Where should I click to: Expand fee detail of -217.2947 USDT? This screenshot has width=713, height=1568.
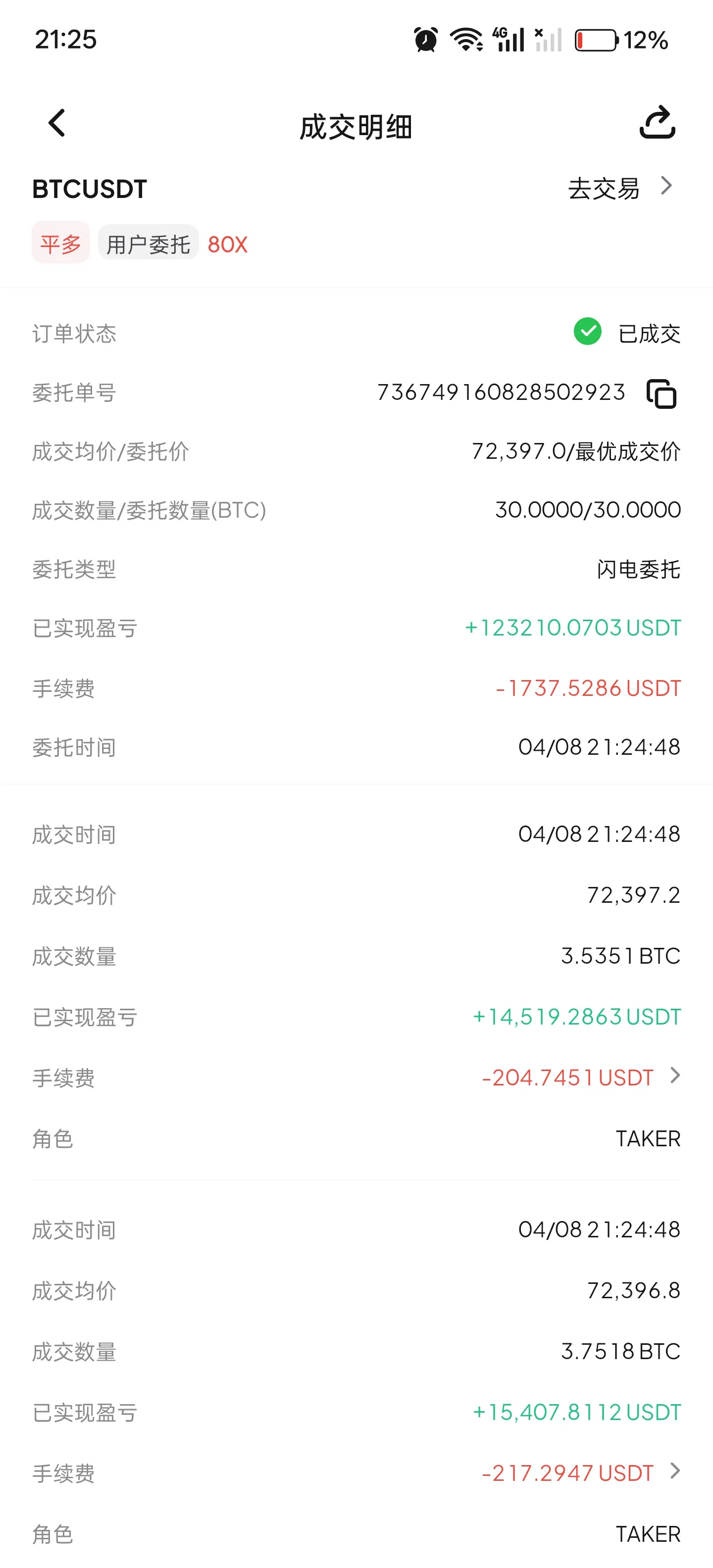click(675, 1471)
